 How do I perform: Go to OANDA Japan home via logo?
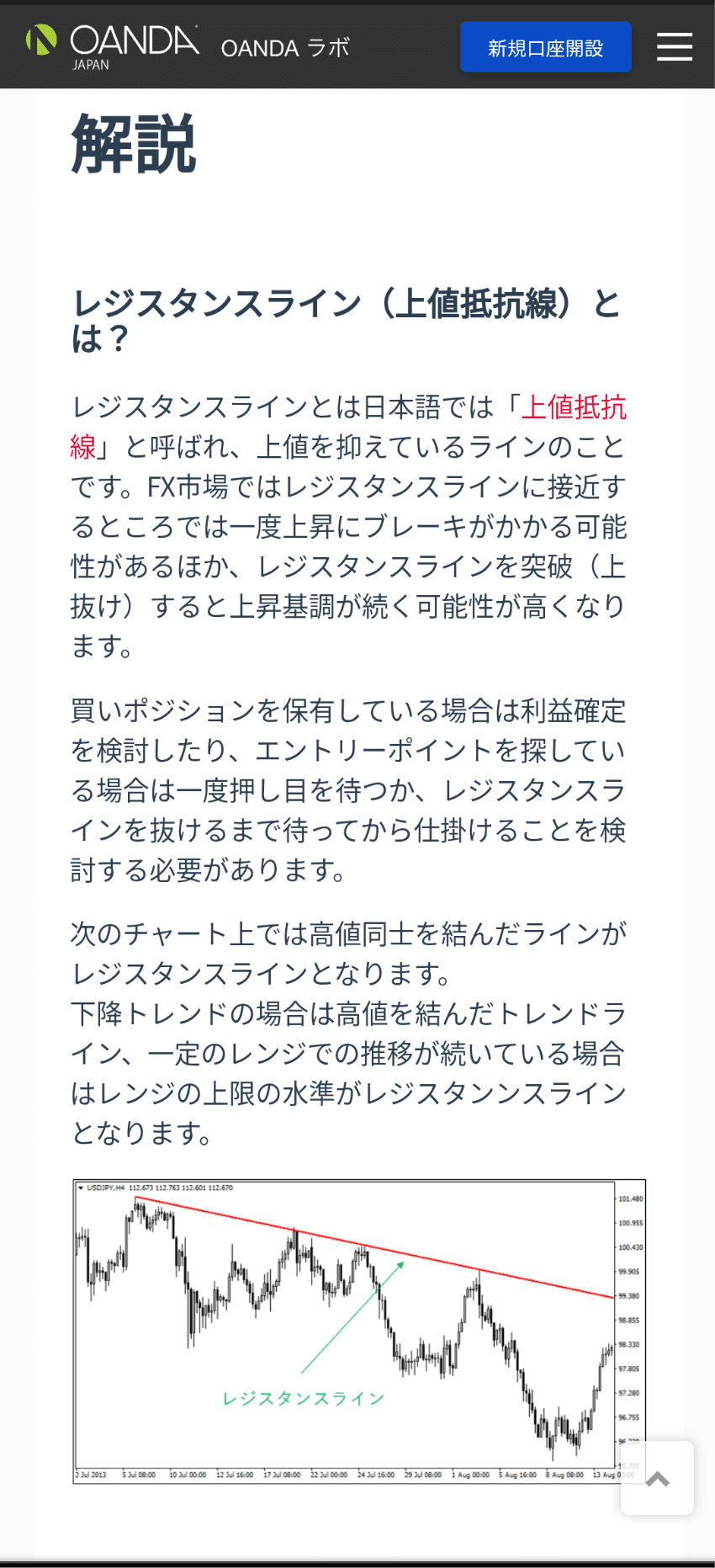tap(114, 47)
